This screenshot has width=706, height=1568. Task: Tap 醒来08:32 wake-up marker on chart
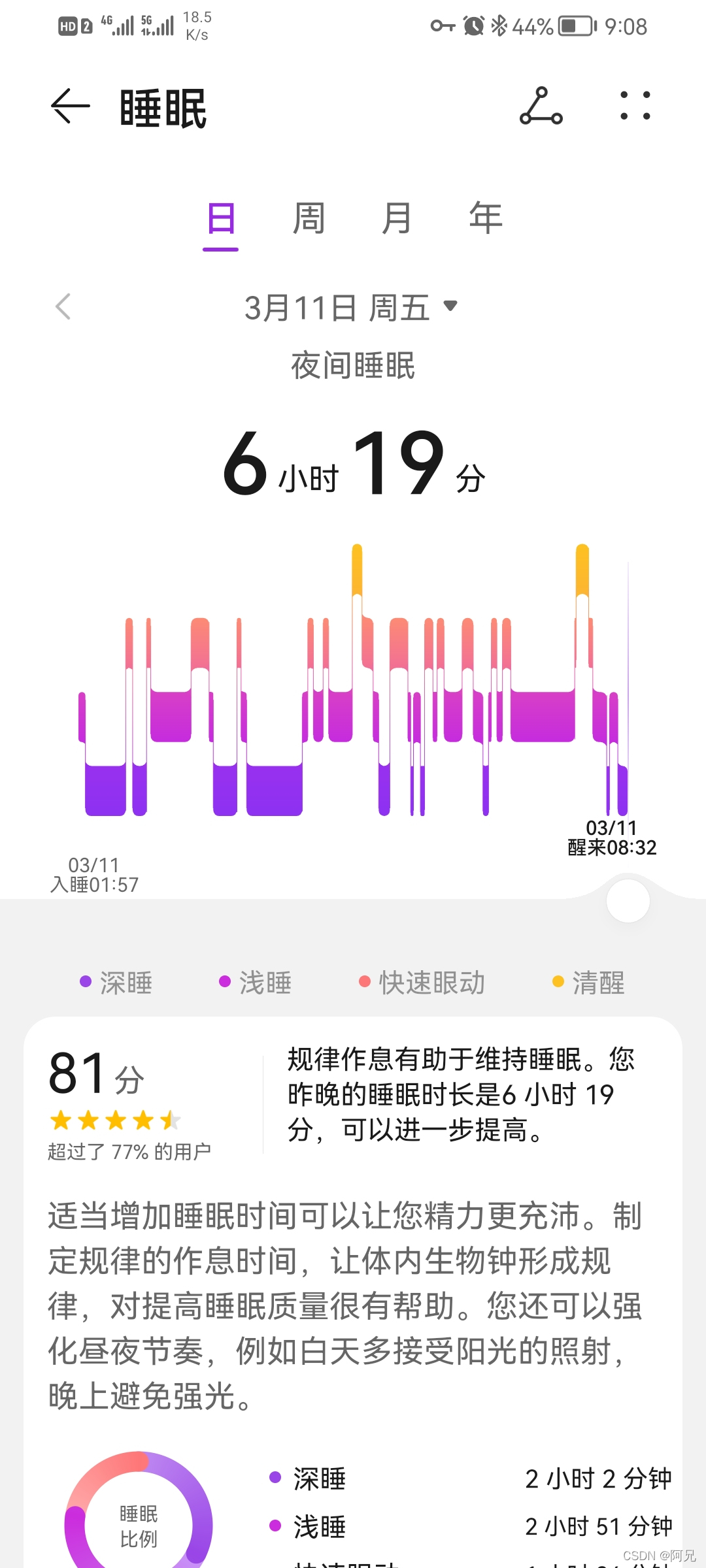click(x=613, y=847)
